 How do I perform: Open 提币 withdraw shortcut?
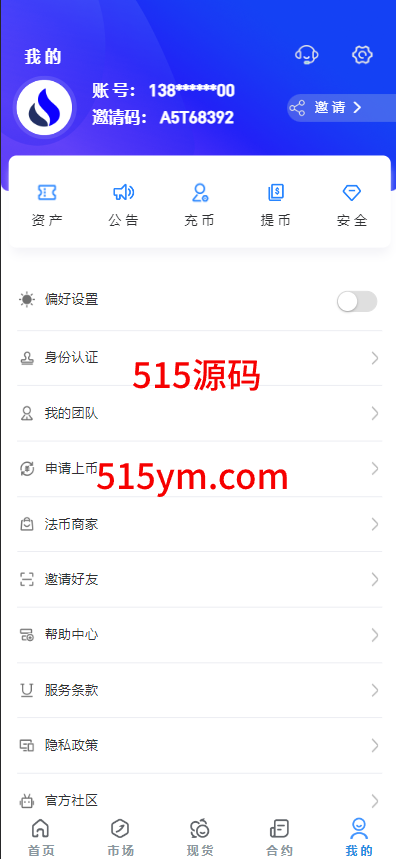(x=276, y=205)
